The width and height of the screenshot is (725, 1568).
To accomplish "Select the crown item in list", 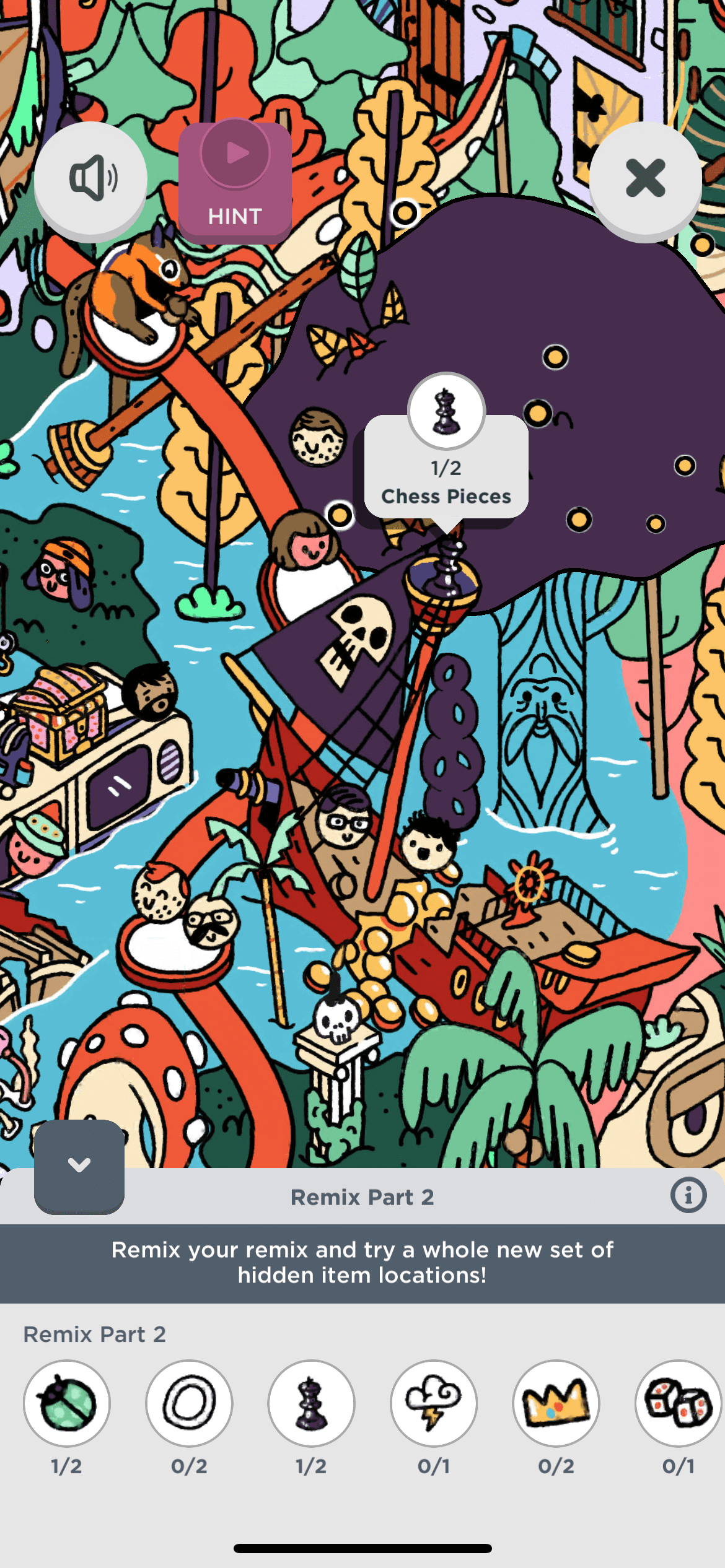I will point(556,1403).
